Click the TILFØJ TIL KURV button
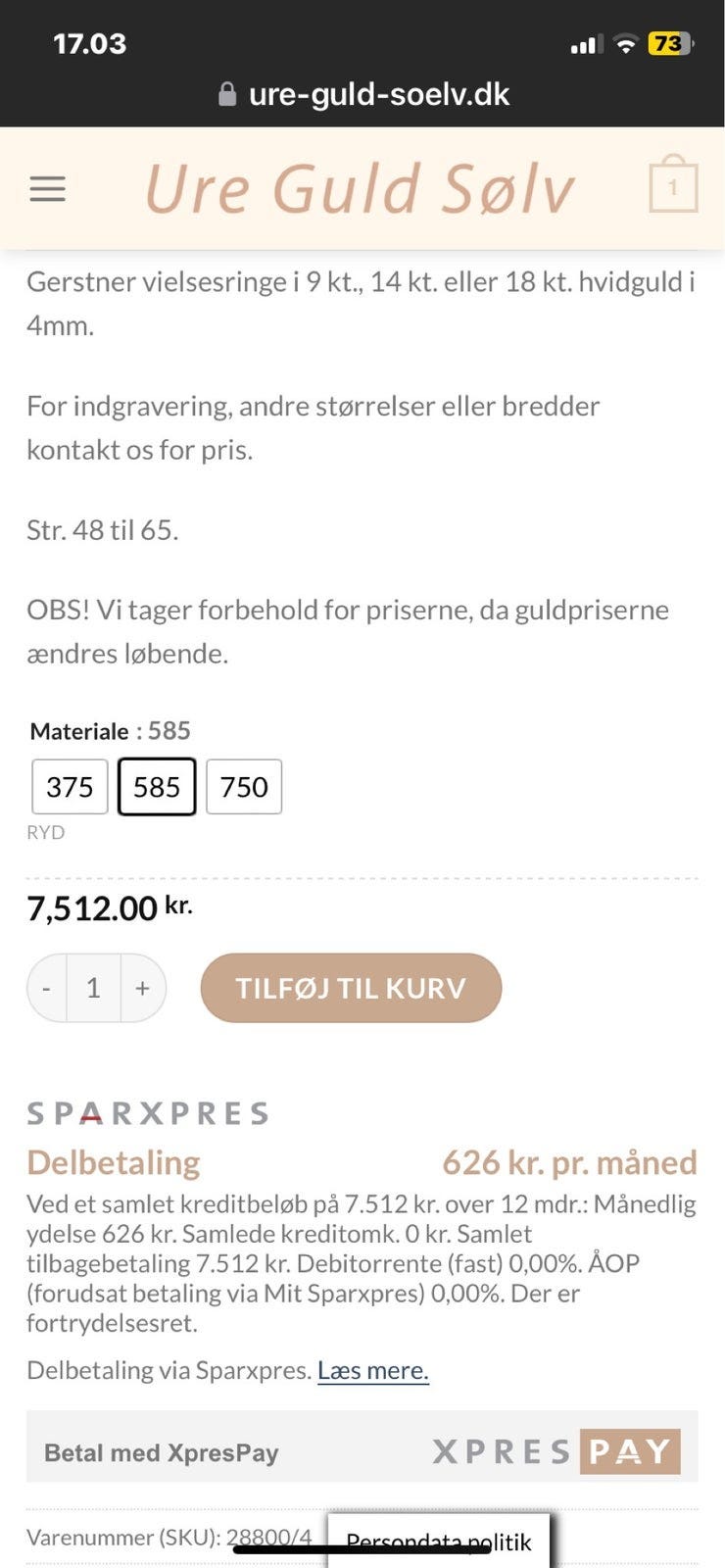 pyautogui.click(x=350, y=988)
